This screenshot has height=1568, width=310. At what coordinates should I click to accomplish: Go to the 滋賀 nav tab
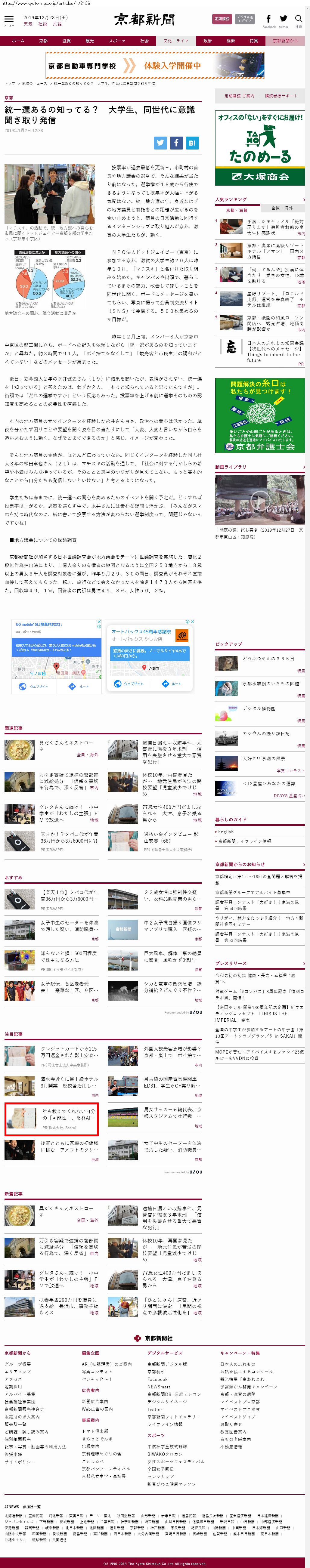66,41
